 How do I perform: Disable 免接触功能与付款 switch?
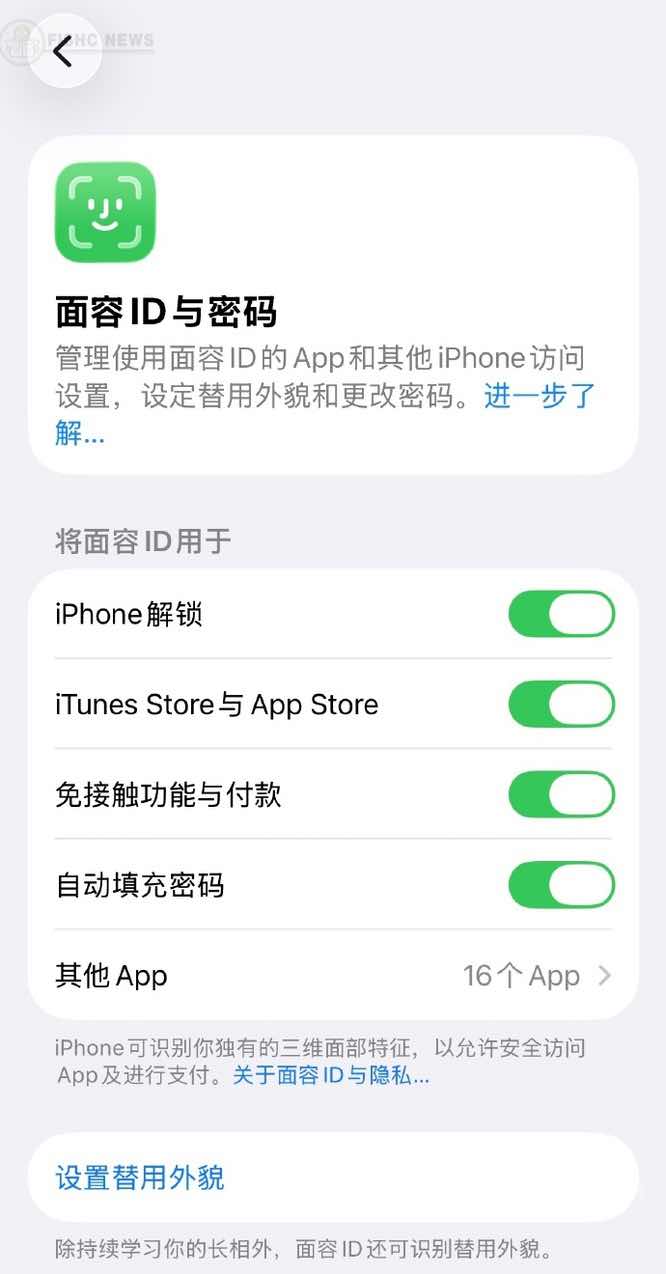pyautogui.click(x=561, y=795)
